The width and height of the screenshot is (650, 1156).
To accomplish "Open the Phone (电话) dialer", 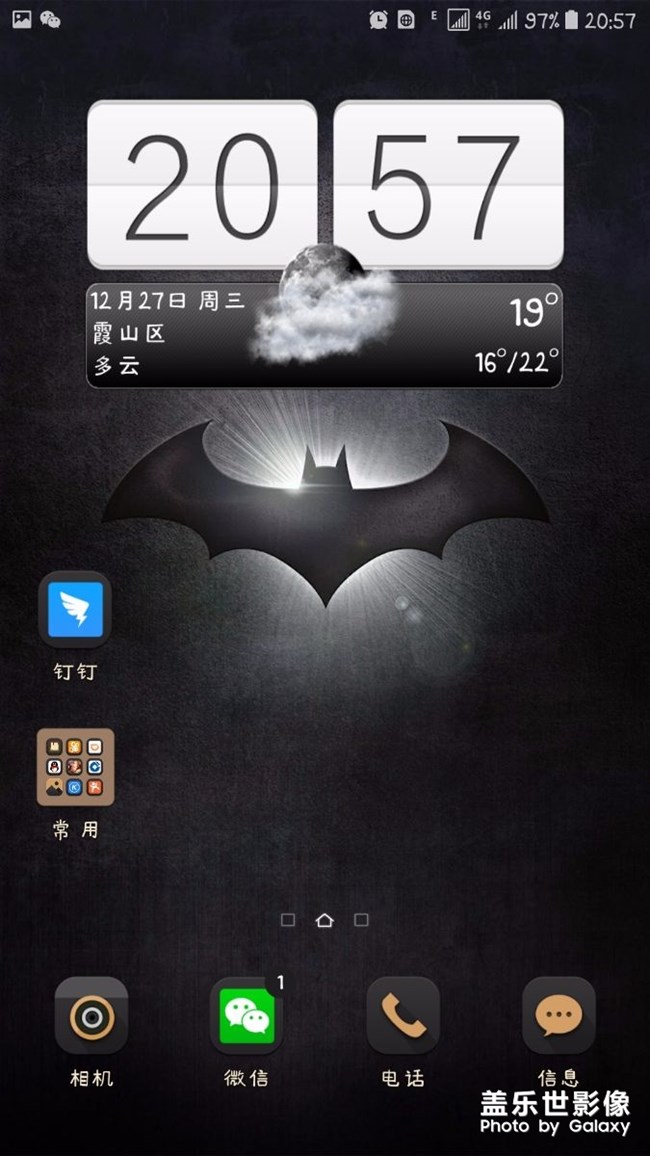I will coord(403,1016).
